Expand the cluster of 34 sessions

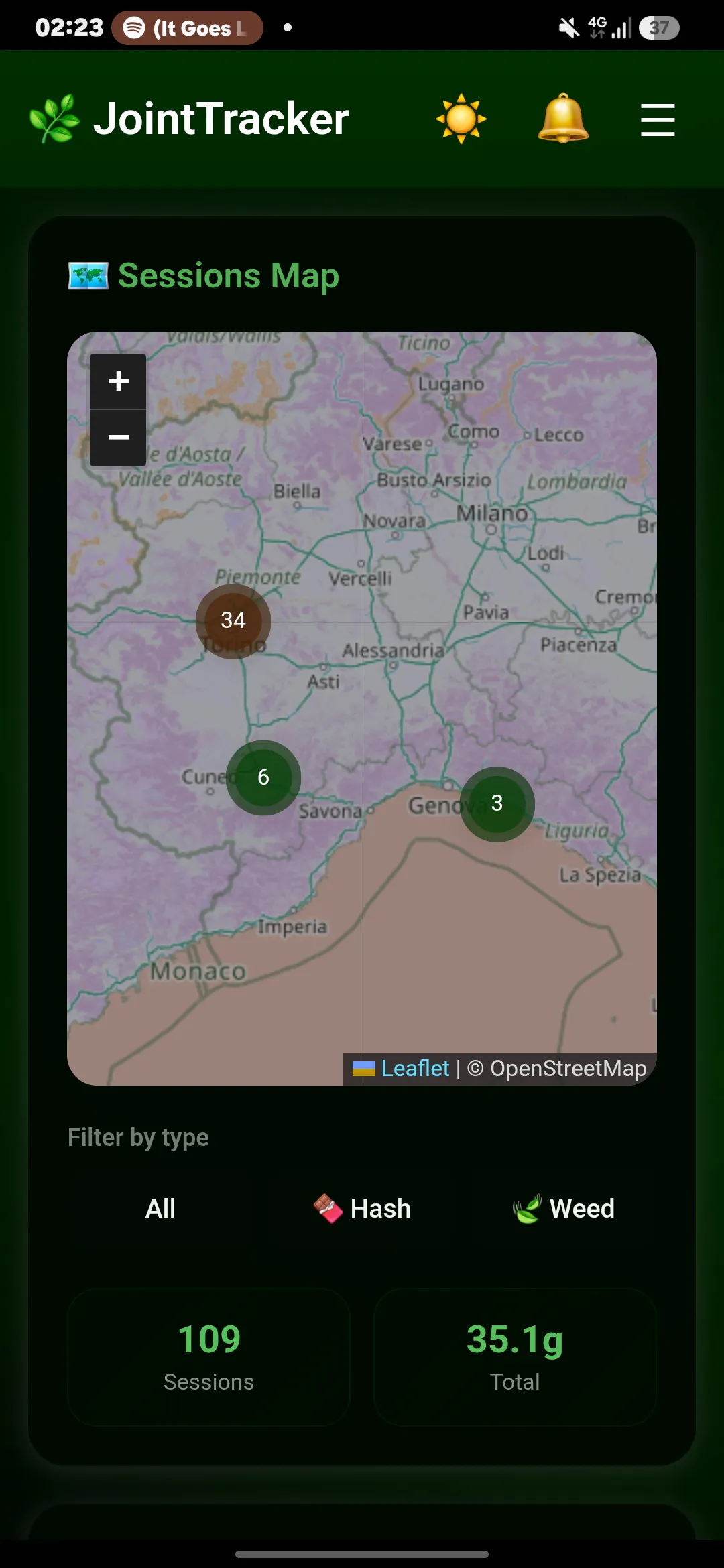[x=233, y=621]
